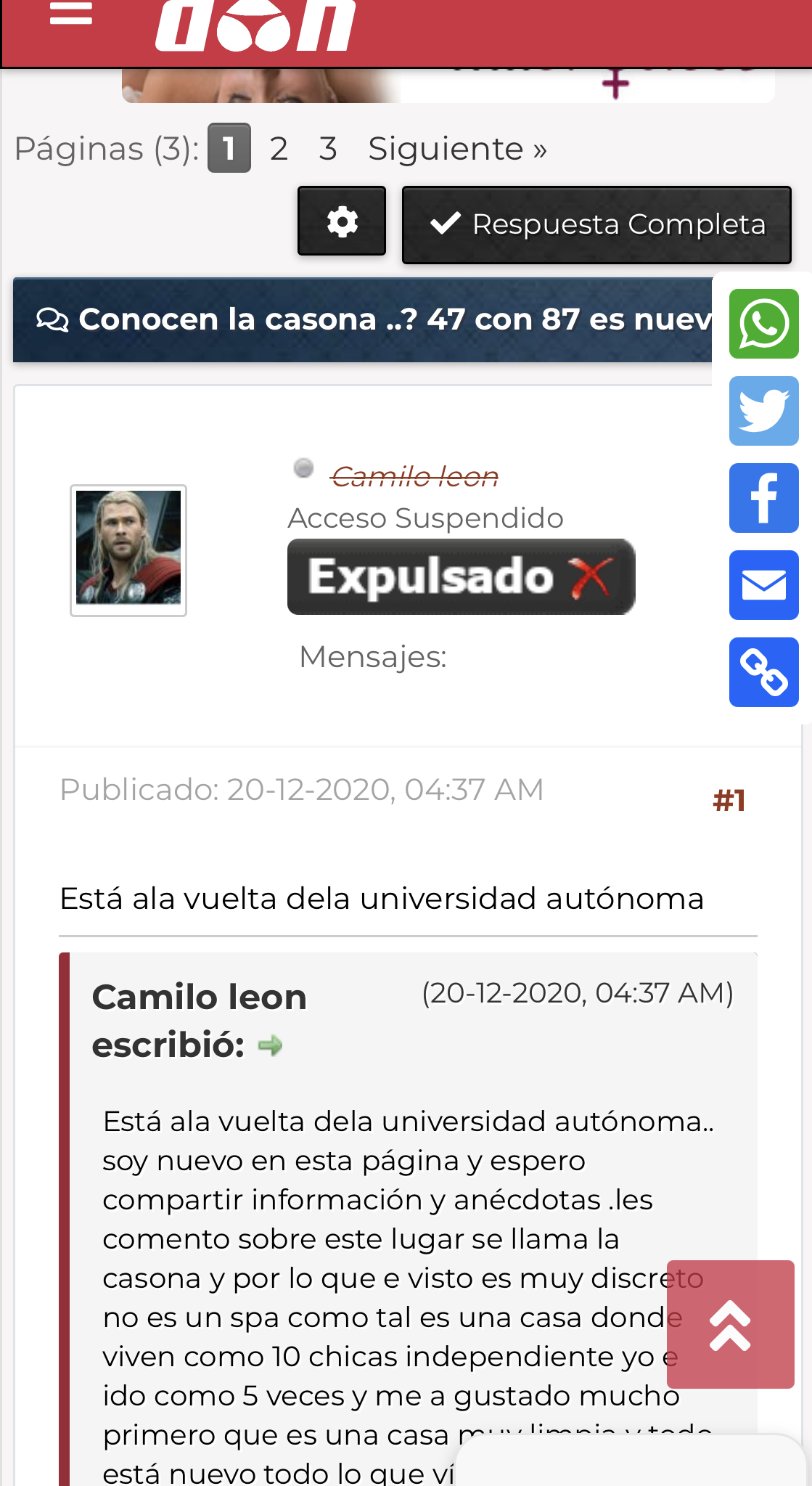
Task: View Camilo leon's avatar picture
Action: [128, 550]
